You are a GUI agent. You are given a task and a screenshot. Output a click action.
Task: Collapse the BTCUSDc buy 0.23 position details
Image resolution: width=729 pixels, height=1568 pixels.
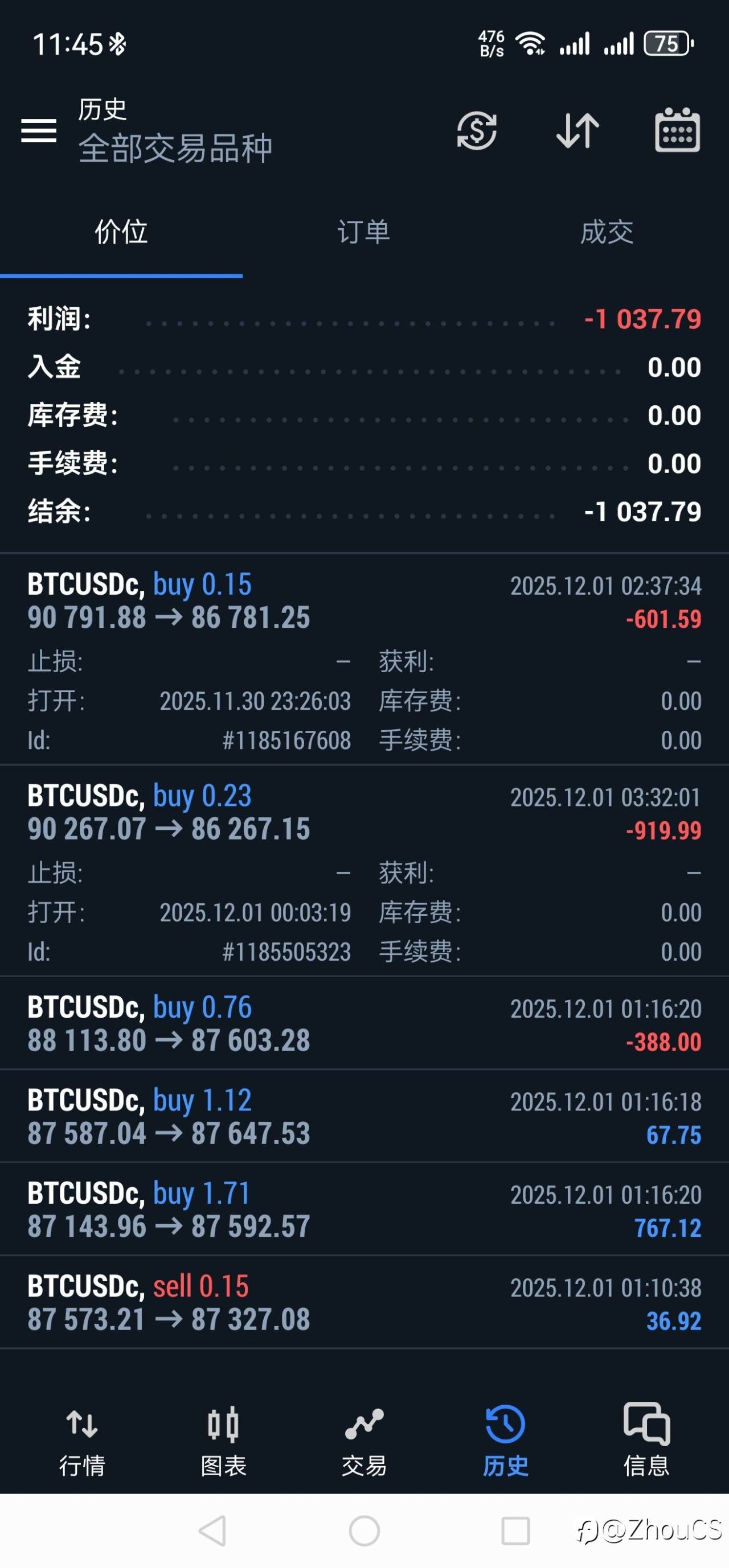pyautogui.click(x=364, y=813)
